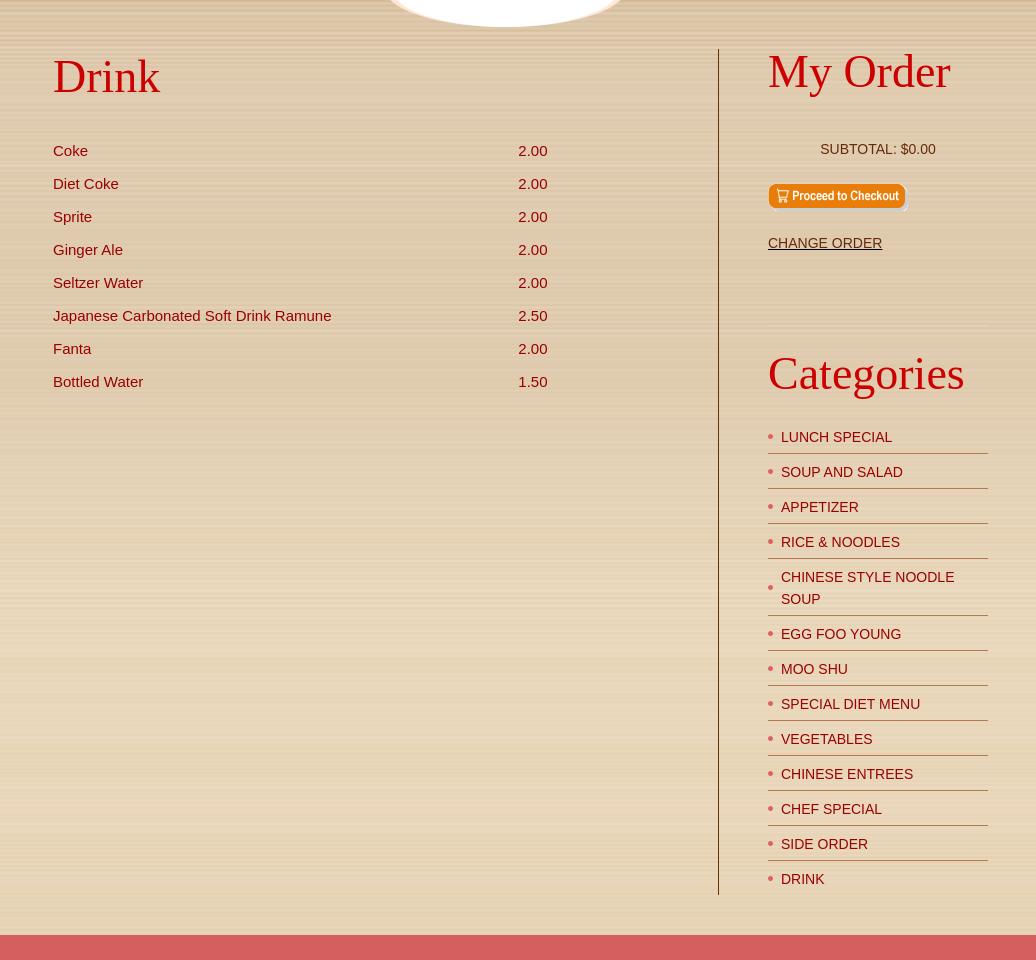Select the Ginger Ale item
The width and height of the screenshot is (1036, 960).
pyautogui.click(x=88, y=250)
